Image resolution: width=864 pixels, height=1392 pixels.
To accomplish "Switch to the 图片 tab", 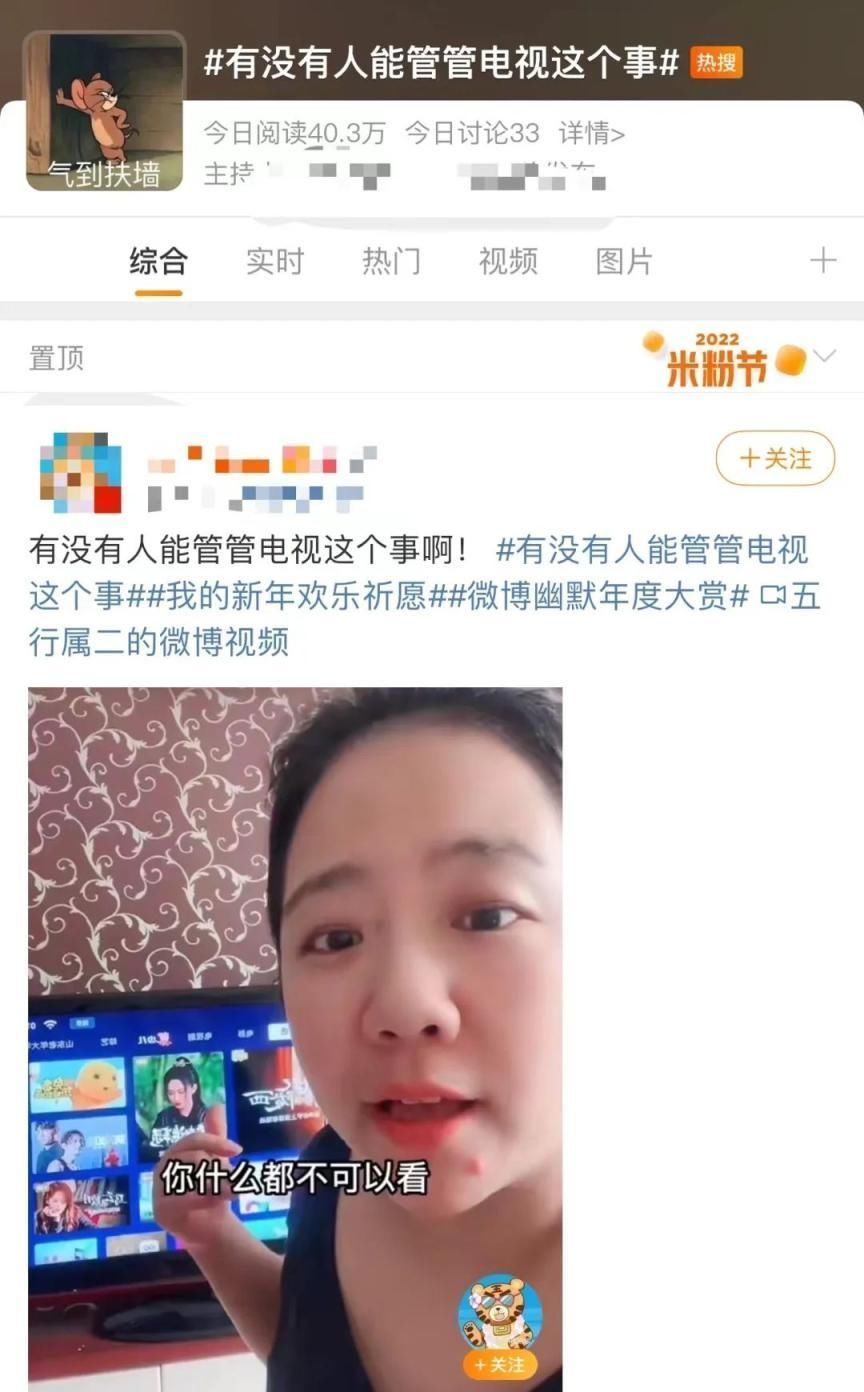I will (x=624, y=262).
